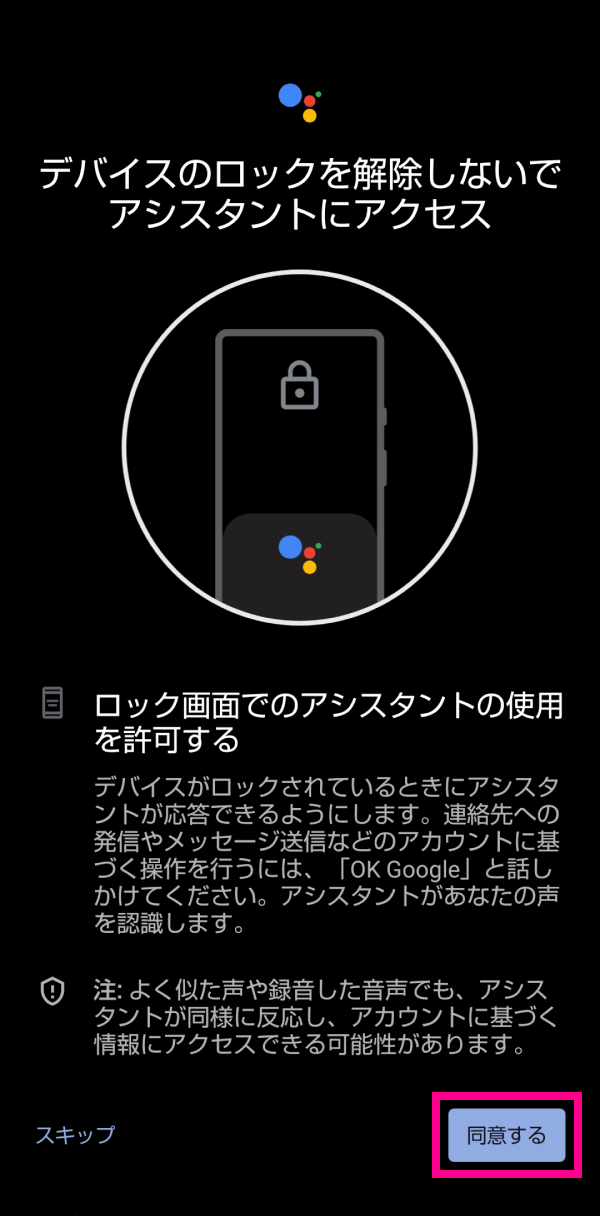Tap the 同意する button
600x1216 pixels.
507,1134
